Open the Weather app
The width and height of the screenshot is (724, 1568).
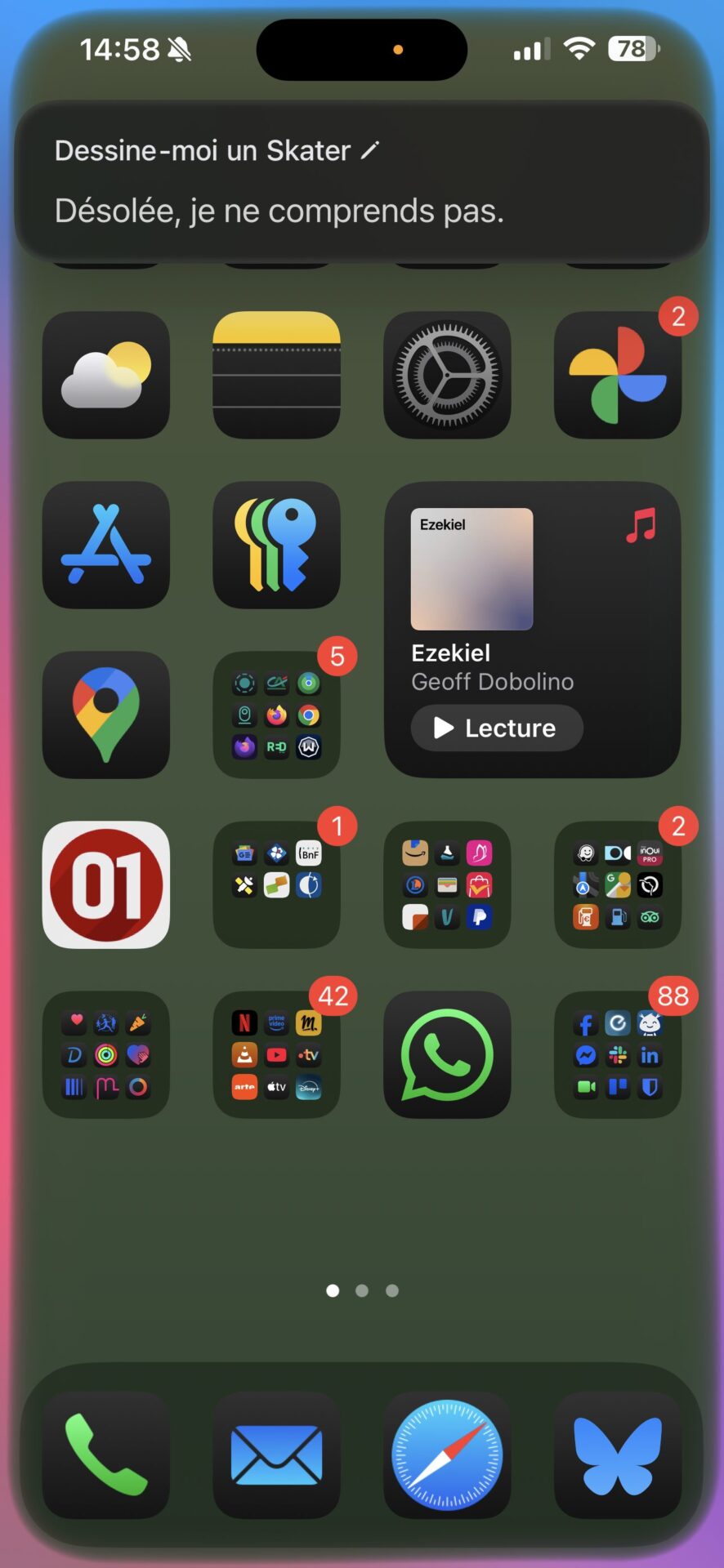tap(106, 375)
